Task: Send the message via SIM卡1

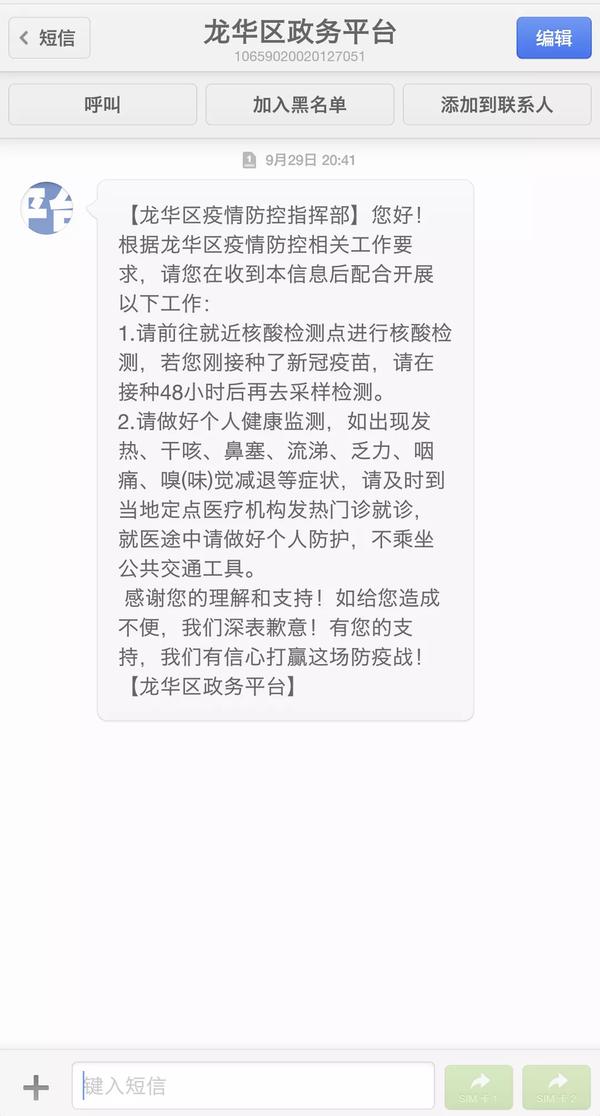Action: click(x=478, y=1086)
